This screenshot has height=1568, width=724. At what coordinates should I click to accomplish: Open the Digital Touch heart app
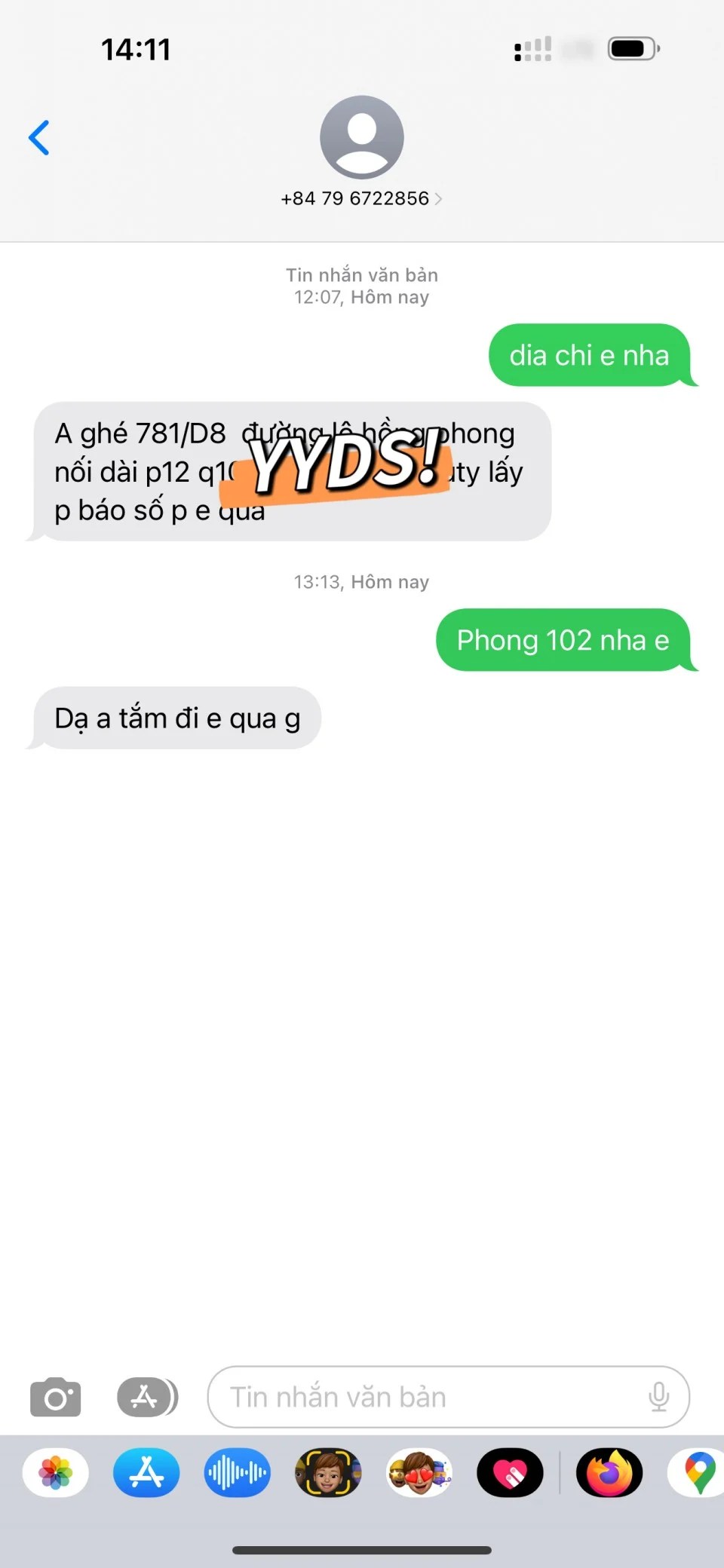pos(510,1472)
